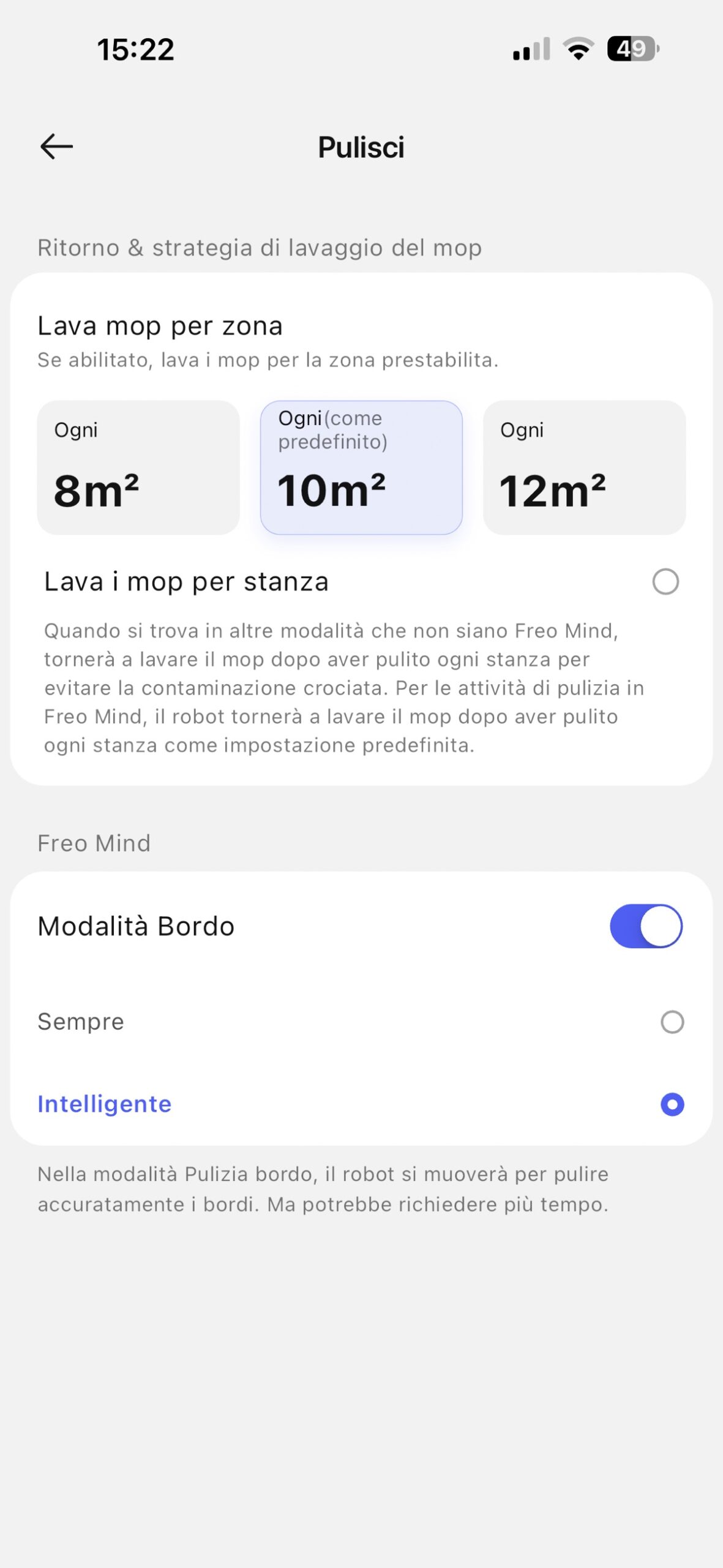Select the Ogni 8m² mop wash option
The width and height of the screenshot is (723, 1568).
[138, 468]
